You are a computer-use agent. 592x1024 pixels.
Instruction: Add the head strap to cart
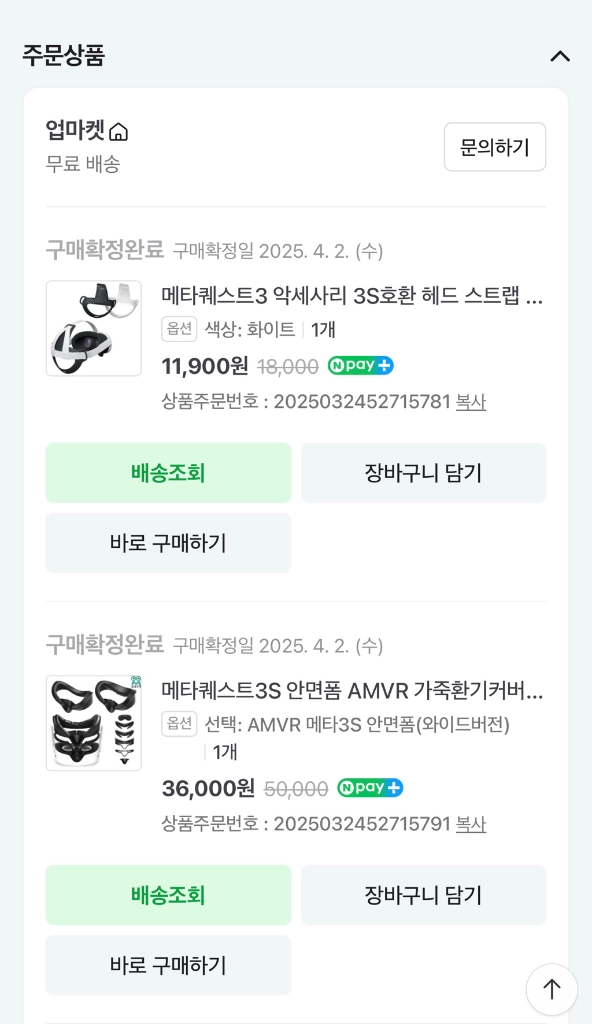click(x=423, y=473)
